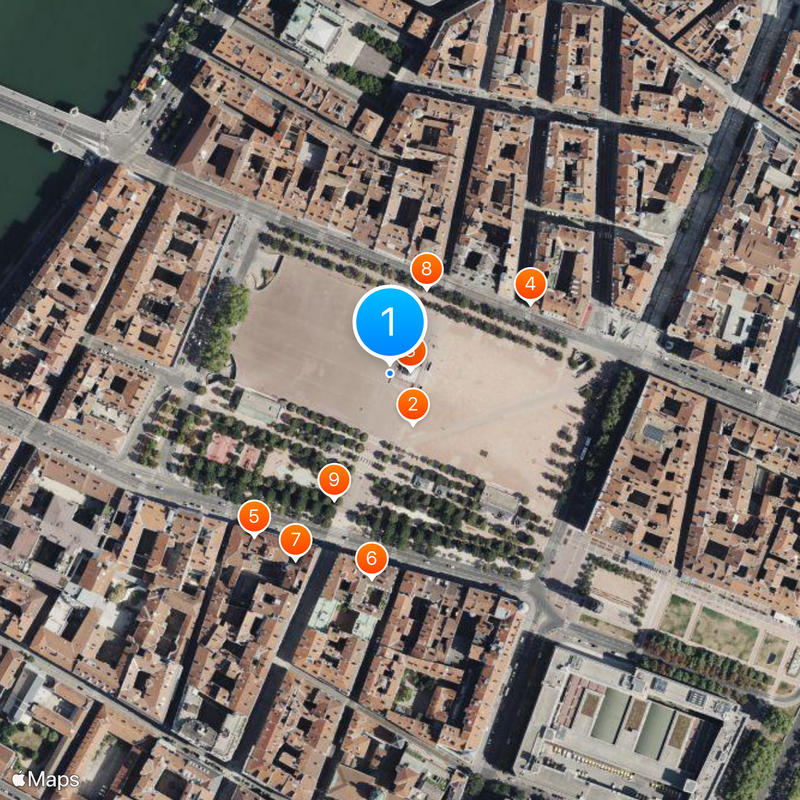Tap the orange map pin numbered 2
This screenshot has width=800, height=800.
click(412, 404)
